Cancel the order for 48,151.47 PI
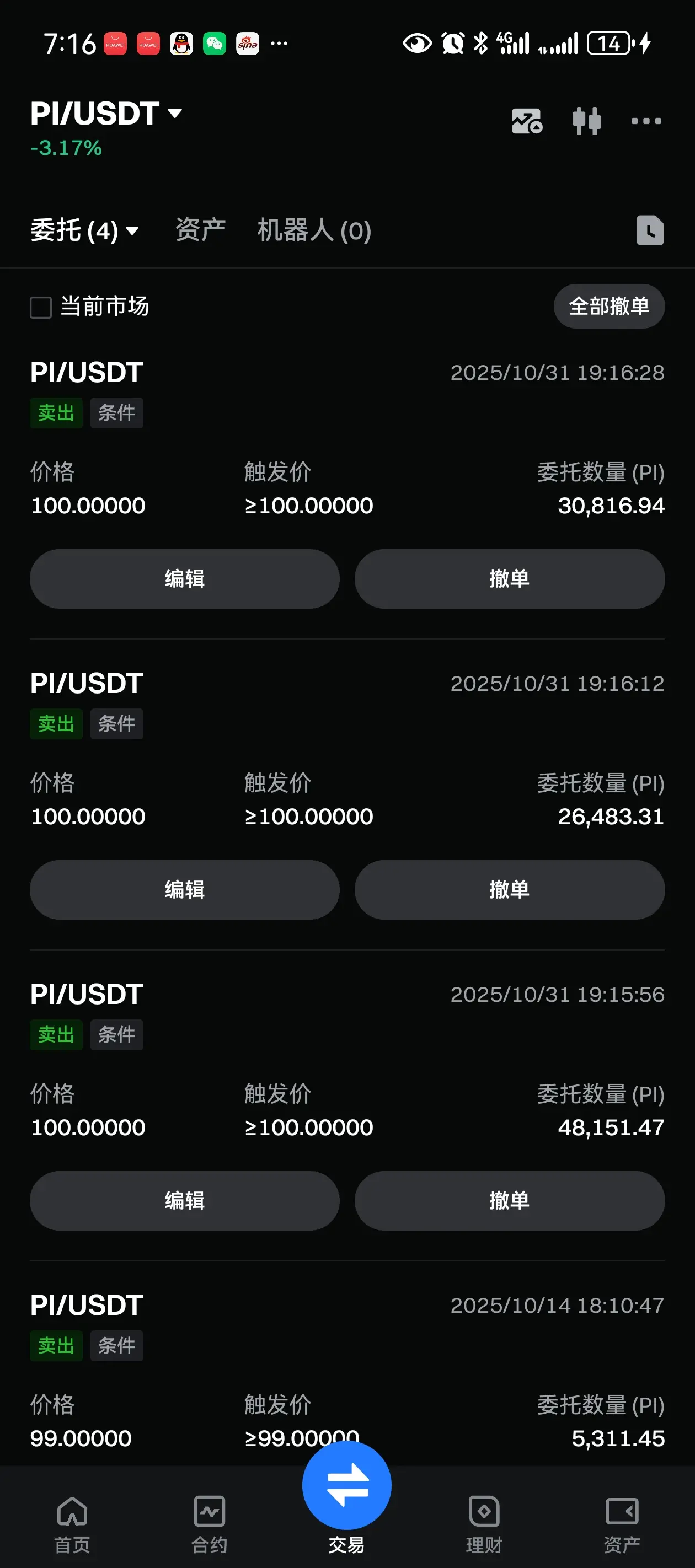 (509, 1200)
